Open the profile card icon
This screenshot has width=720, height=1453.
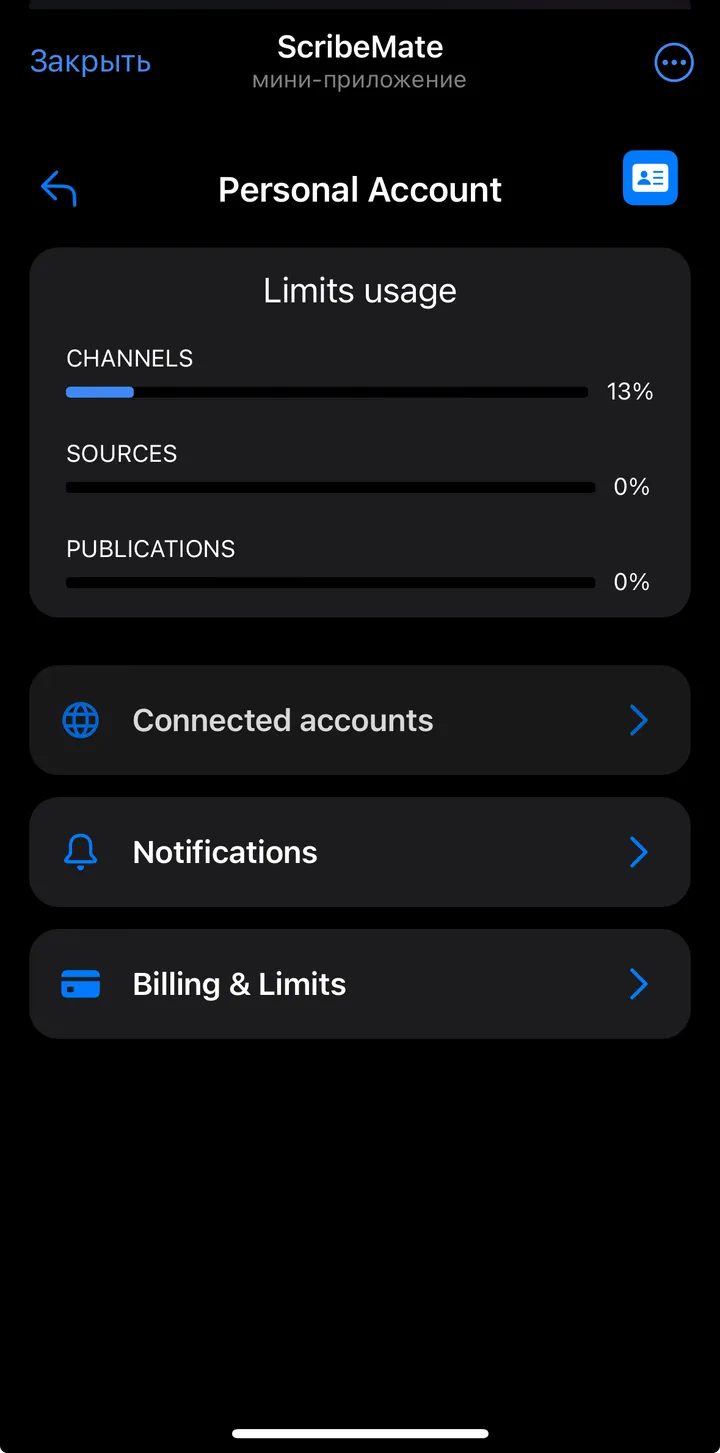coord(650,178)
